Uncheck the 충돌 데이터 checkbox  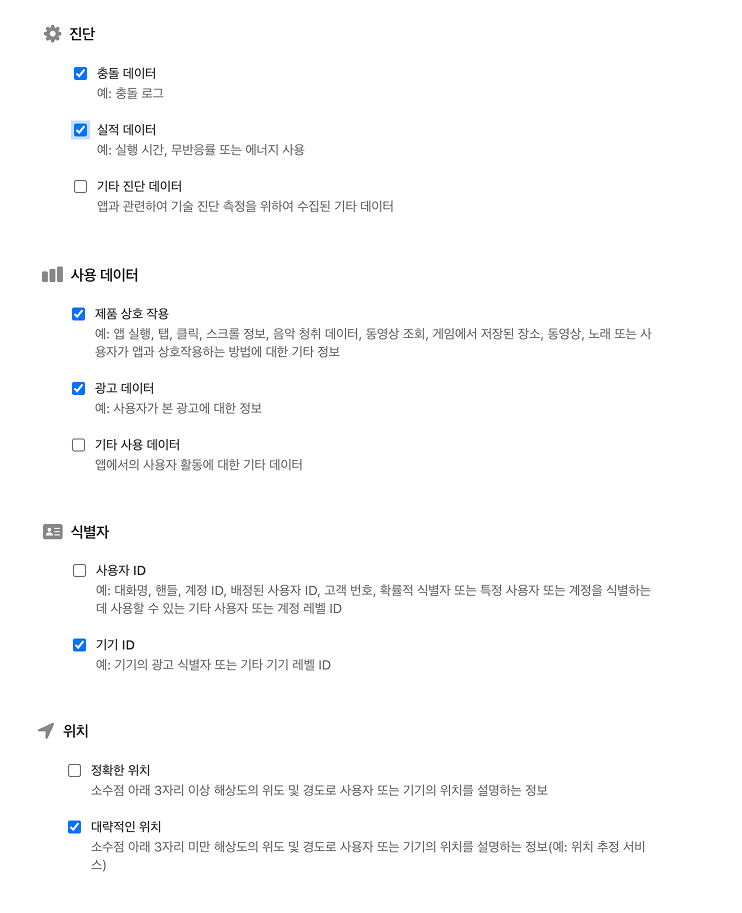tap(81, 73)
